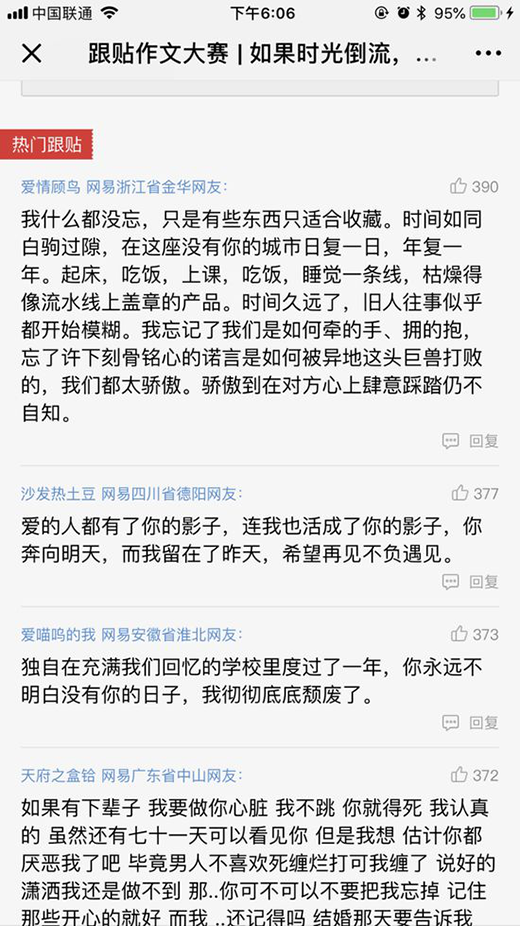The height and width of the screenshot is (926, 520).
Task: Open the three-dot overflow menu
Action: pos(488,54)
